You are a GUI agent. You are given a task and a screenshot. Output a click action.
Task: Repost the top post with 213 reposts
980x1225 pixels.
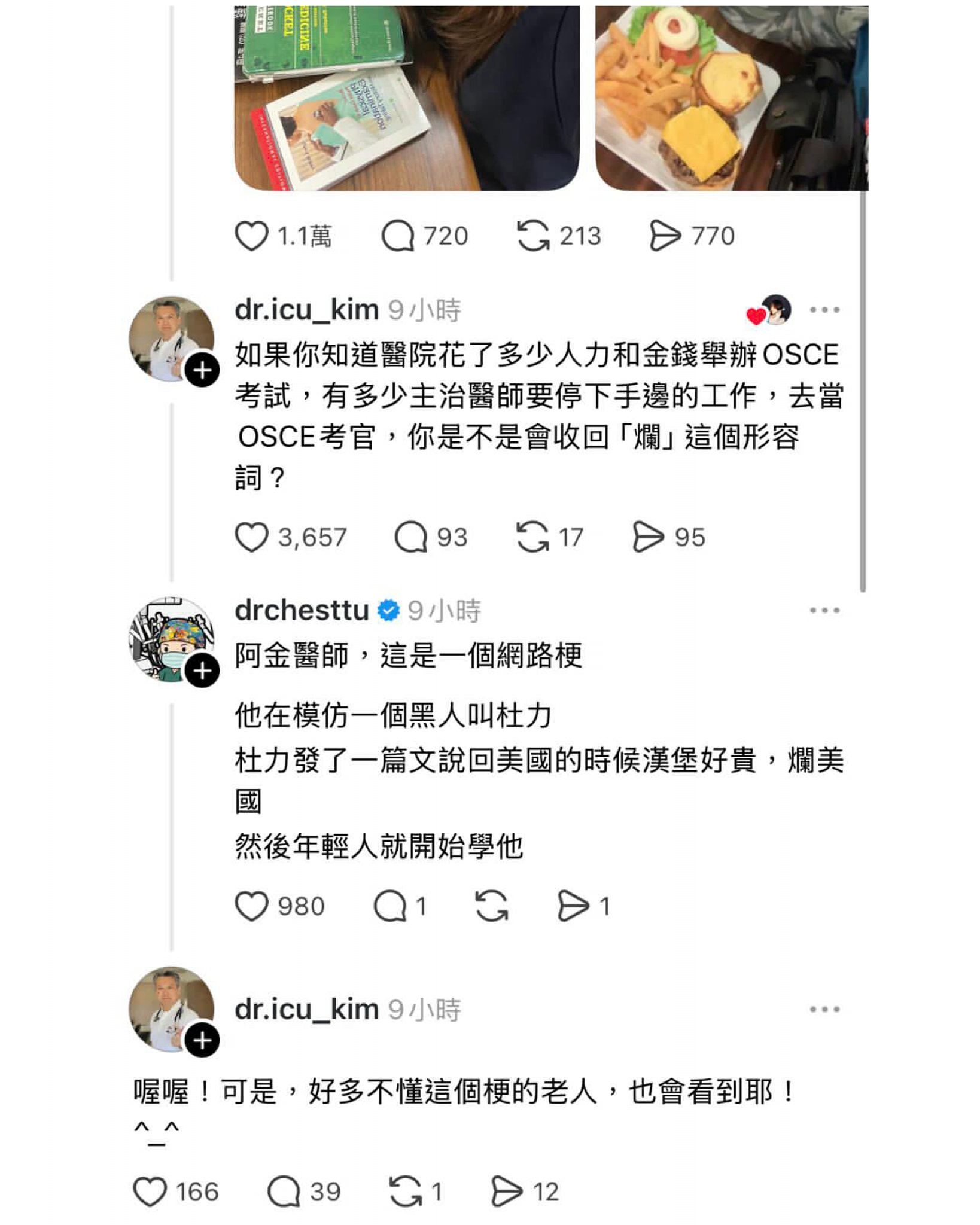pos(532,236)
